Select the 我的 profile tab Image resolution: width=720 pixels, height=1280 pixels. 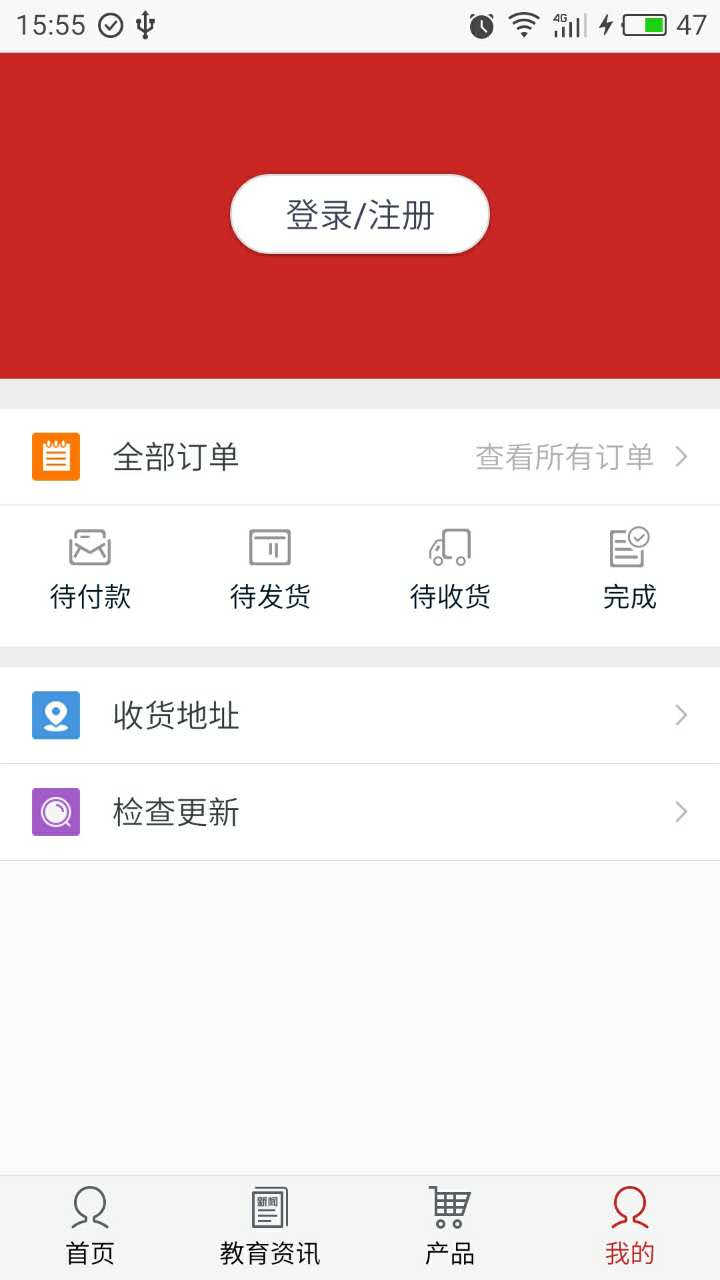629,1226
